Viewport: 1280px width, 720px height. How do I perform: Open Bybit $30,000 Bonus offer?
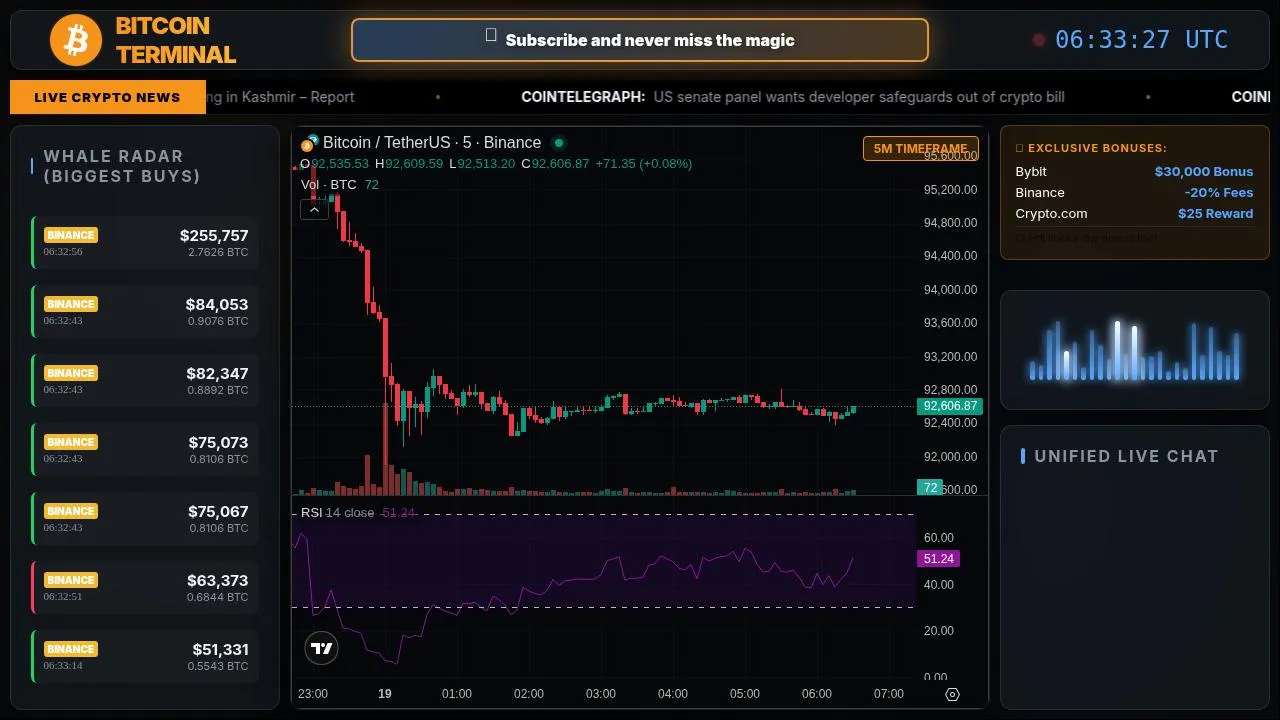(1134, 171)
